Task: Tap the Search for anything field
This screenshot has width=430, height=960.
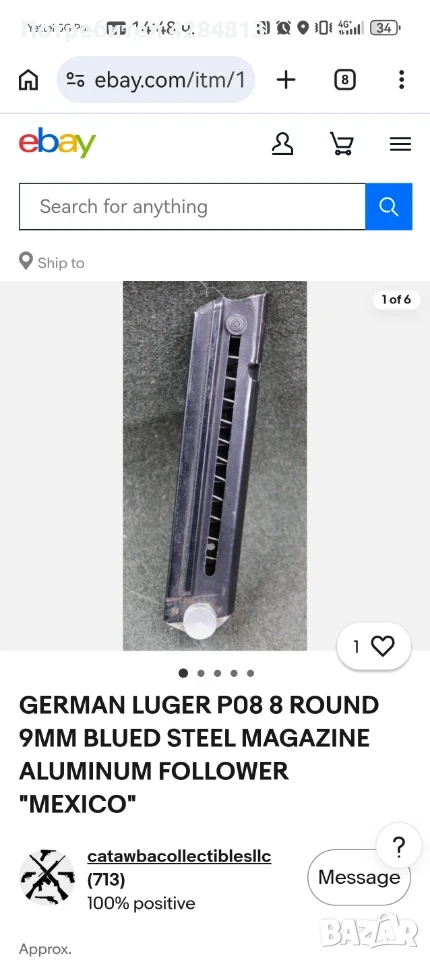Action: 192,206
